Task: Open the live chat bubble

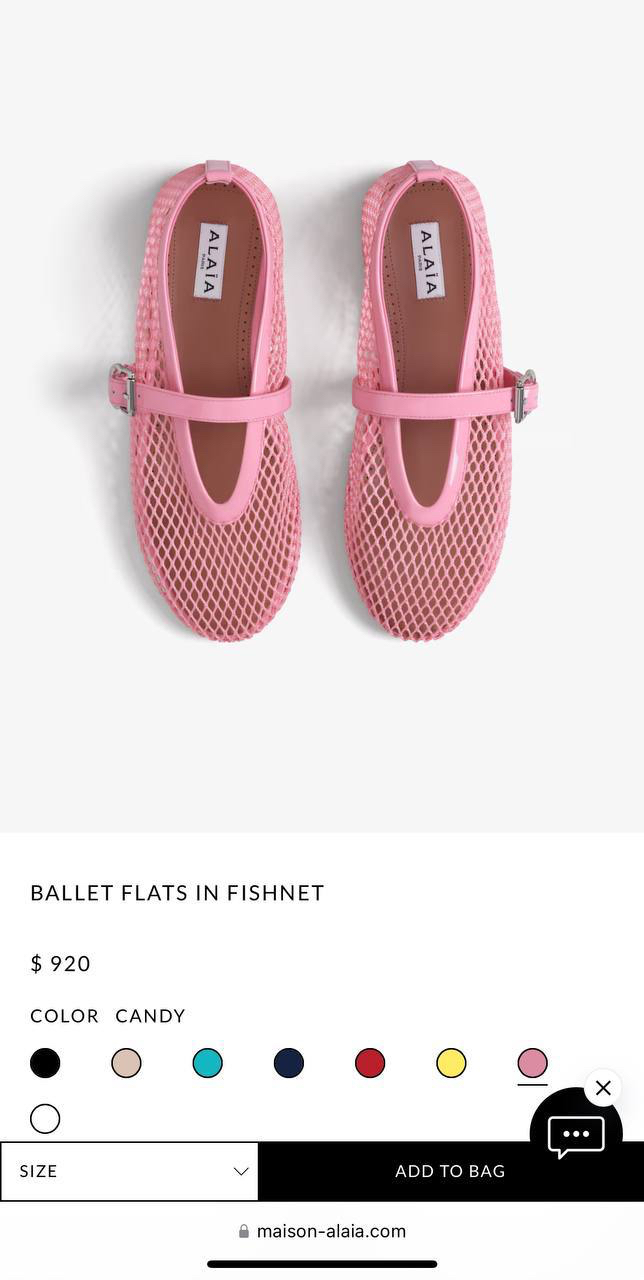Action: pos(576,1136)
